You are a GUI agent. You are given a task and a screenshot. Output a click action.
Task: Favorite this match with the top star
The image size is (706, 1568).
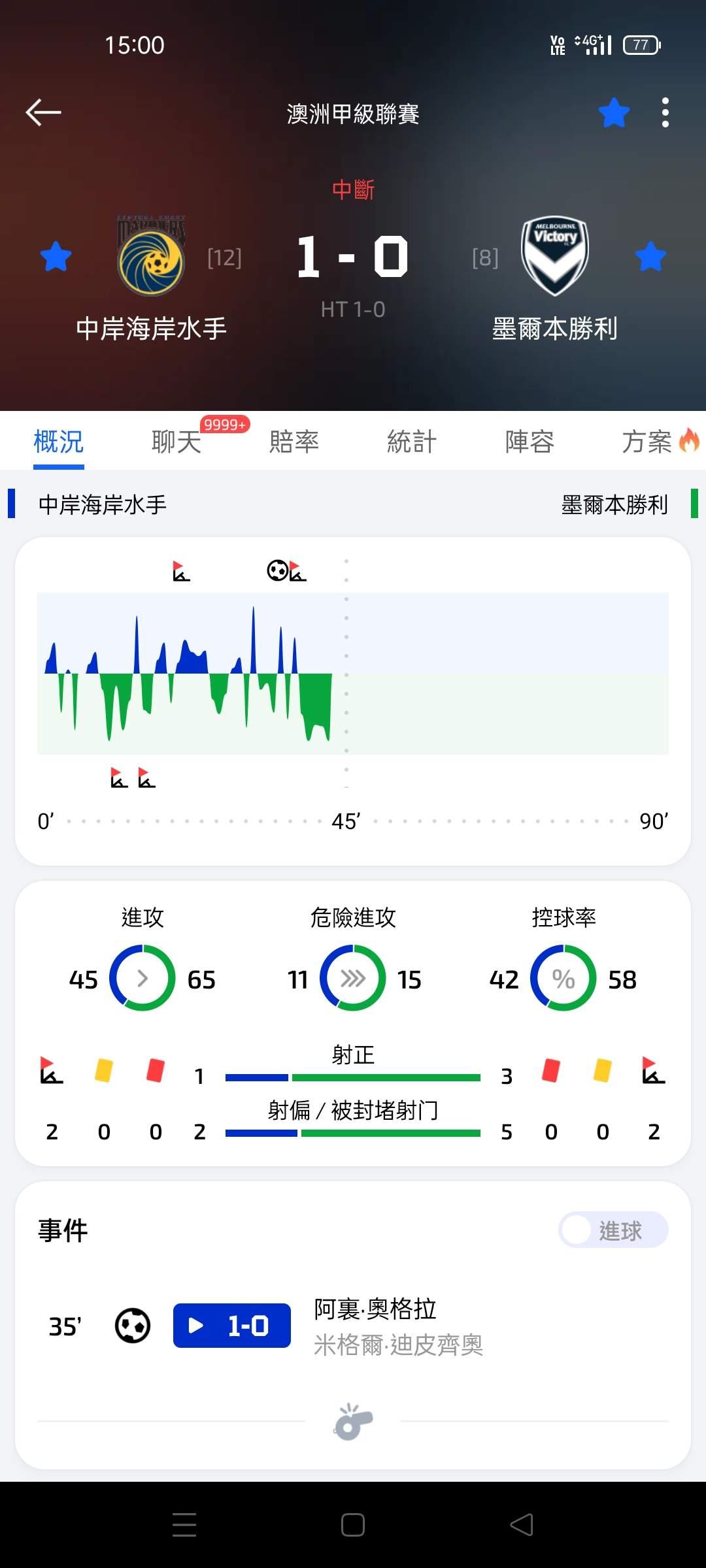614,112
